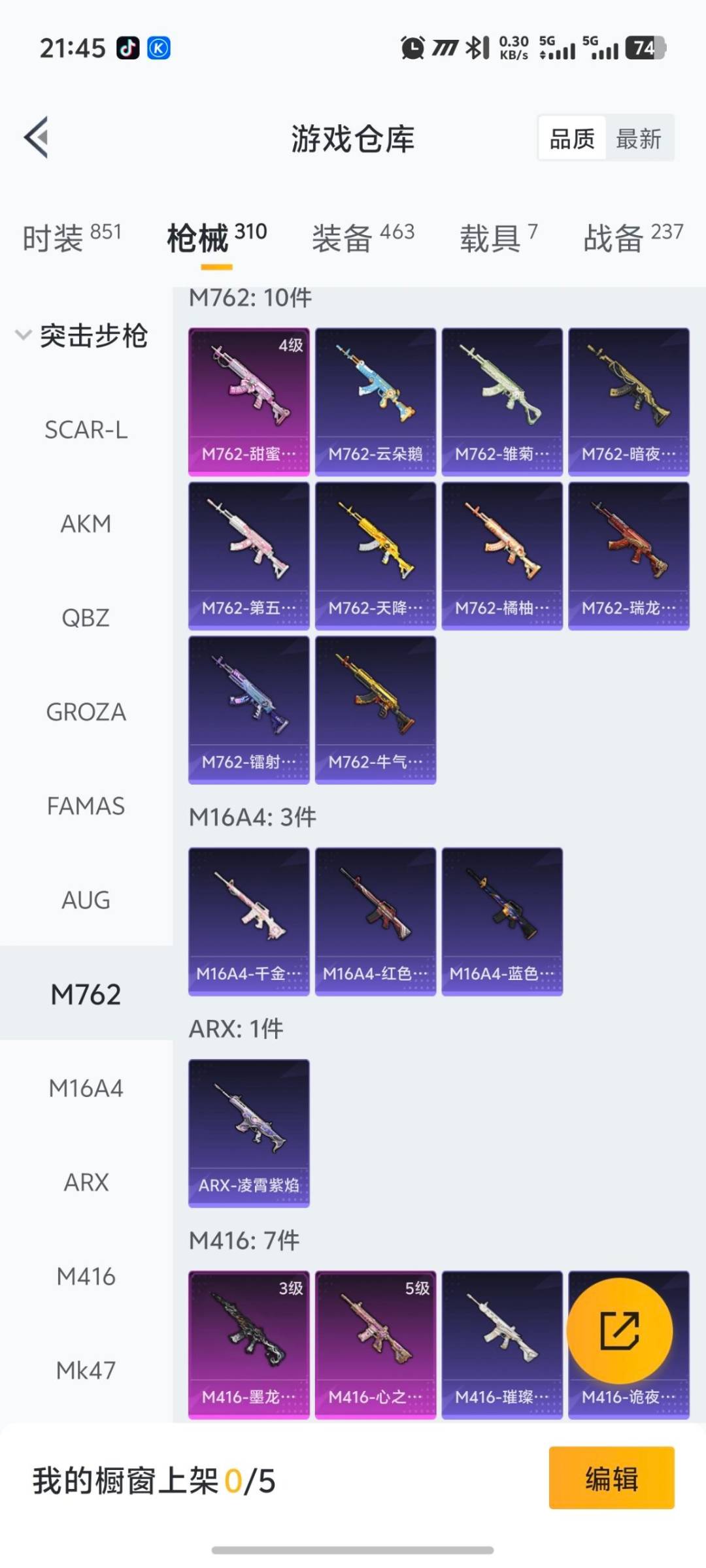The width and height of the screenshot is (706, 1568).
Task: Open the M762-瑞龙 skin tile
Action: pos(628,555)
